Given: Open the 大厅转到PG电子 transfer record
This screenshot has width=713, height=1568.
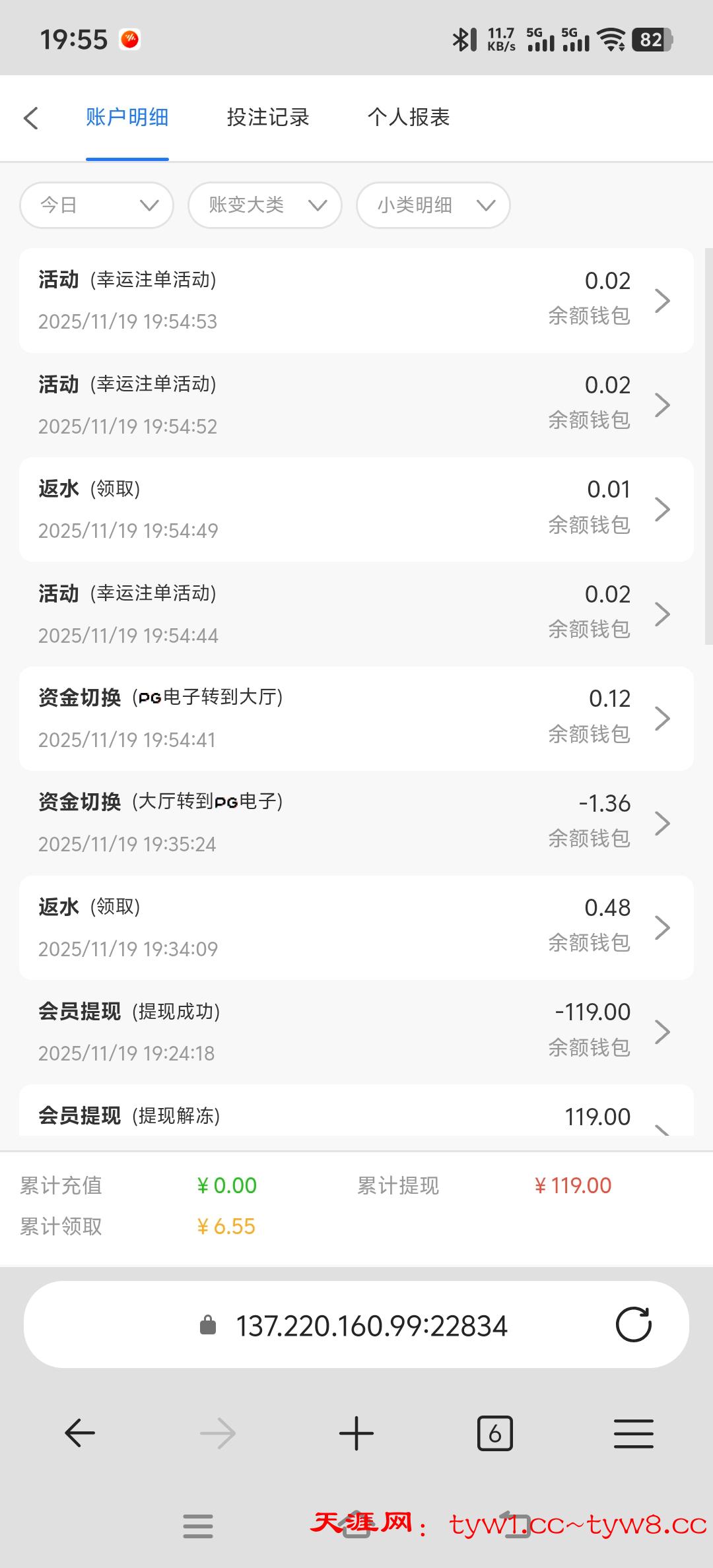Looking at the screenshot, I should 356,822.
